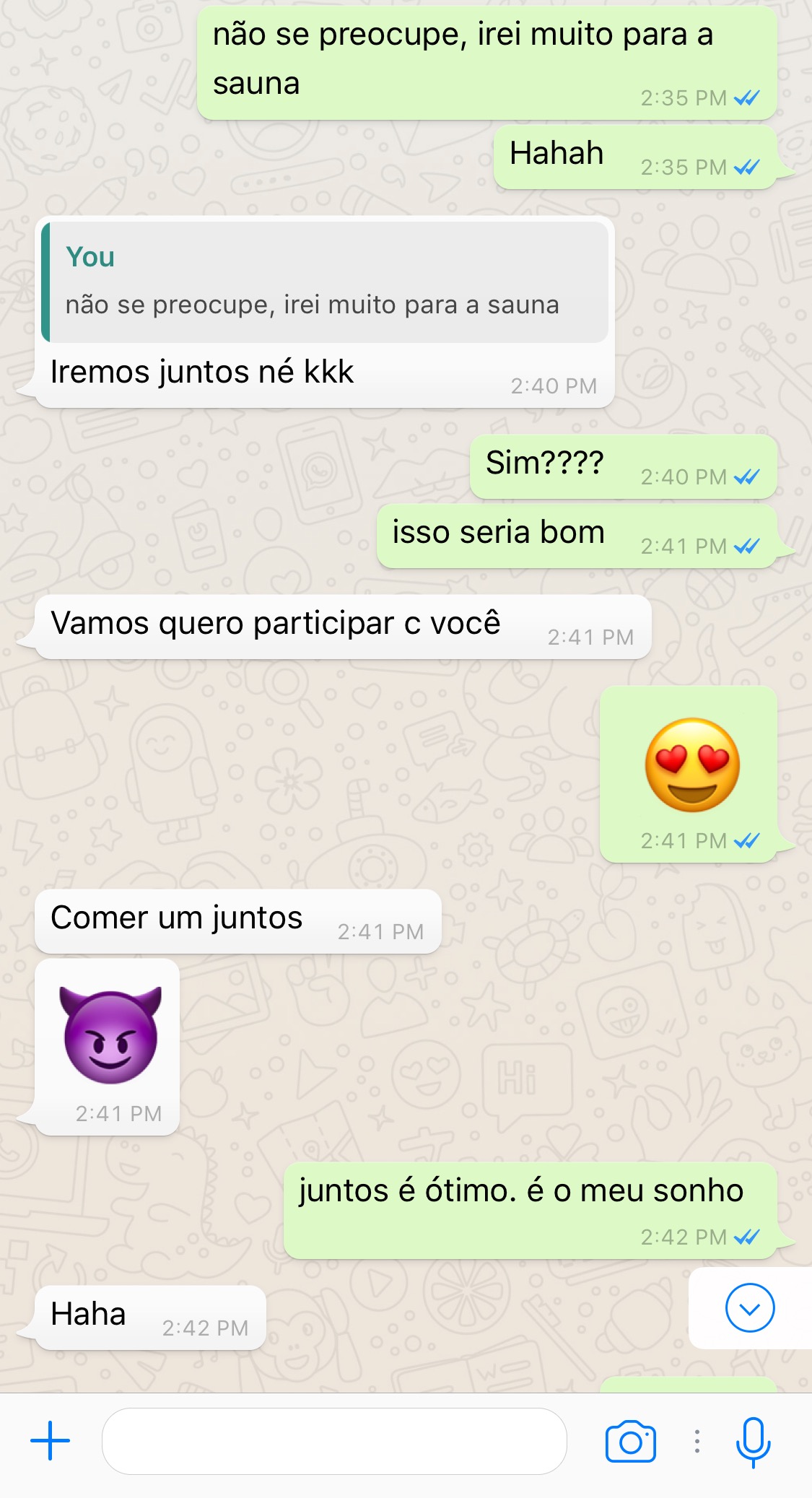This screenshot has height=1498, width=812.
Task: Tap the message text field
Action: (x=334, y=1441)
